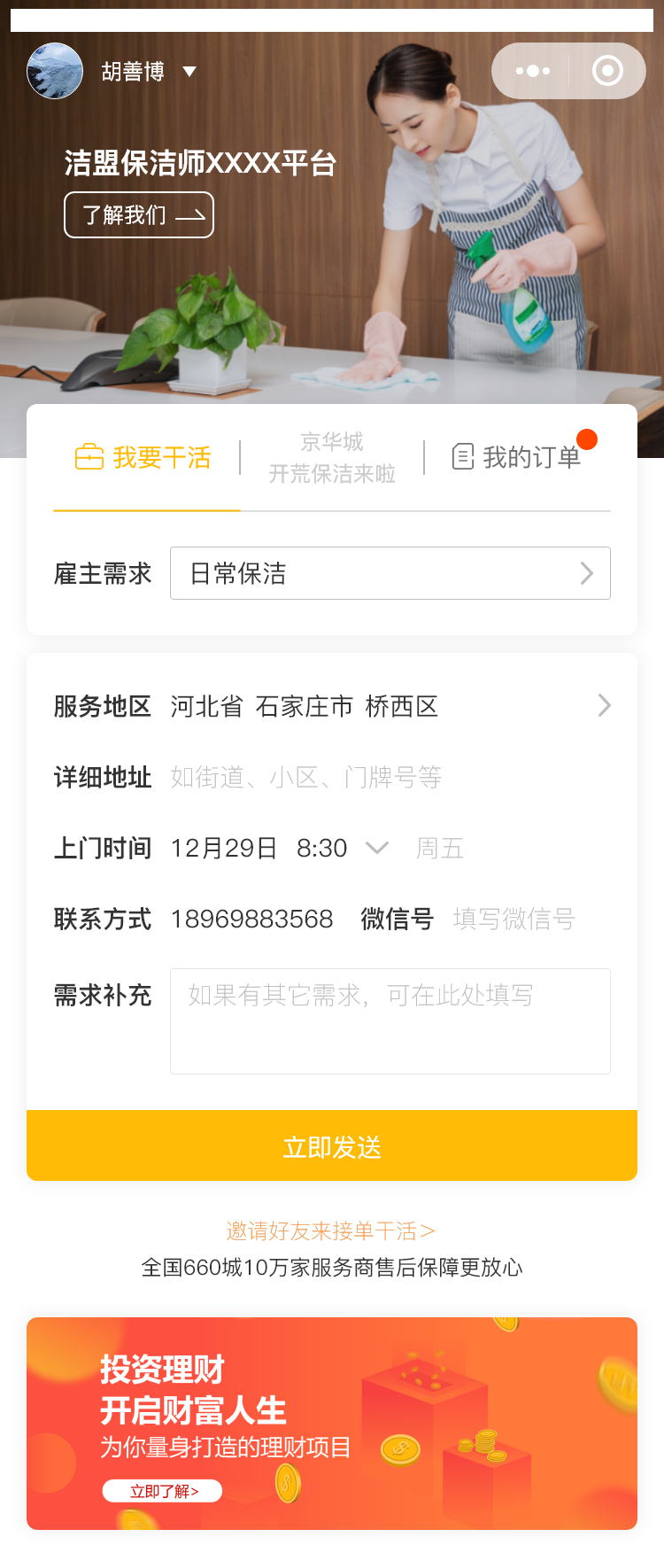Open the 京华城 开荒保洁来啦 tab
Viewport: 664px width, 1568px height.
coord(332,458)
